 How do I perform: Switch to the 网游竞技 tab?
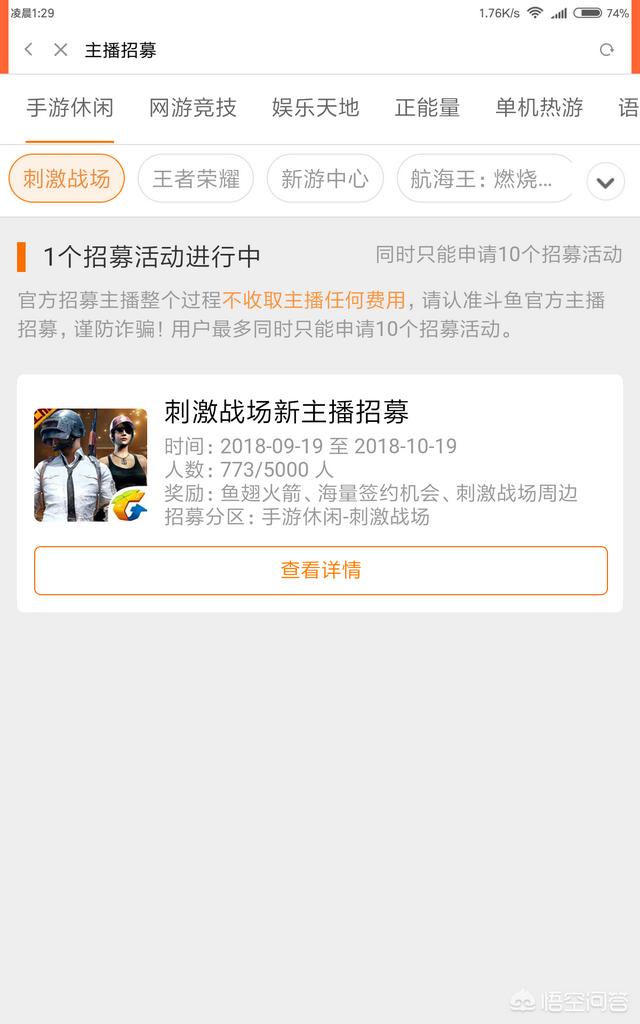tap(192, 108)
